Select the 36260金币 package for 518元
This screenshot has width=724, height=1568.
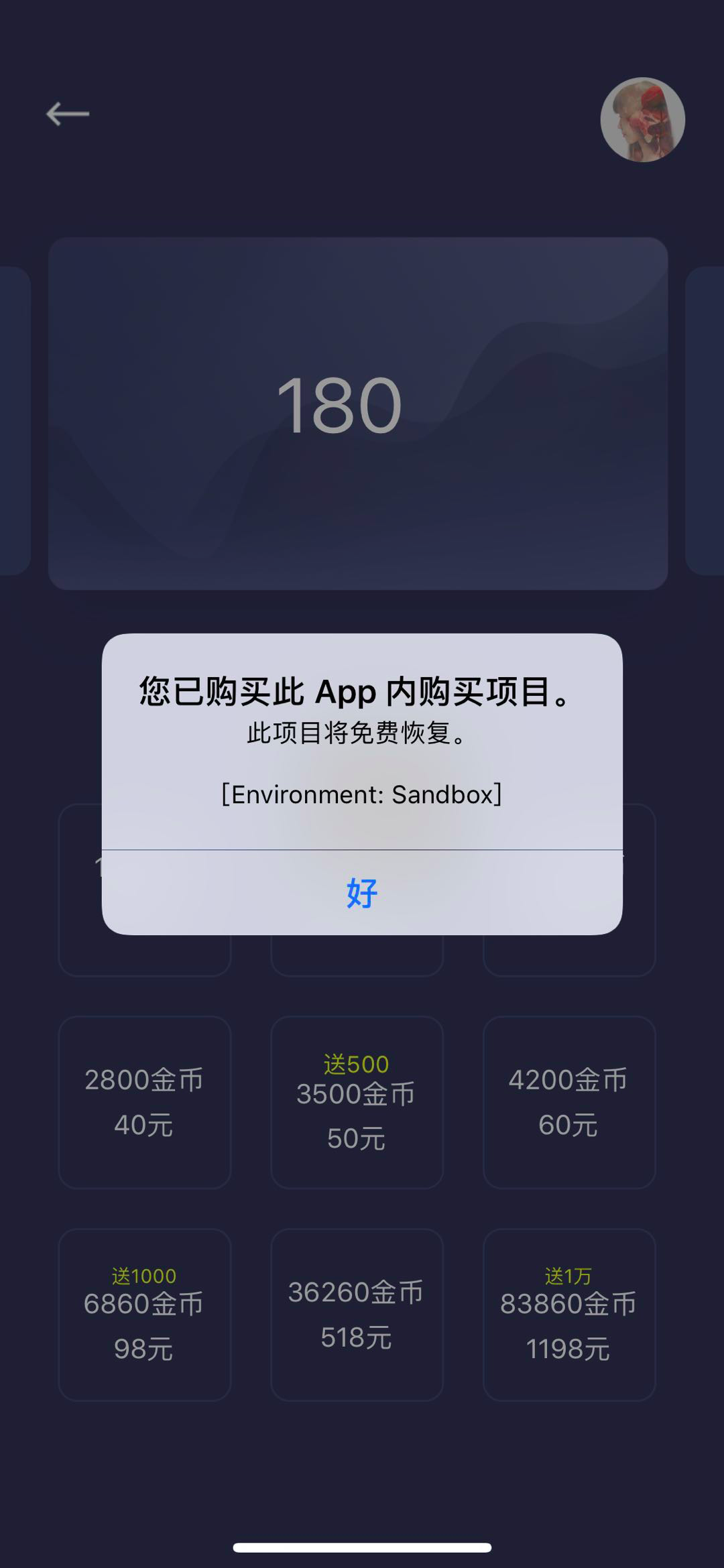[x=357, y=1314]
